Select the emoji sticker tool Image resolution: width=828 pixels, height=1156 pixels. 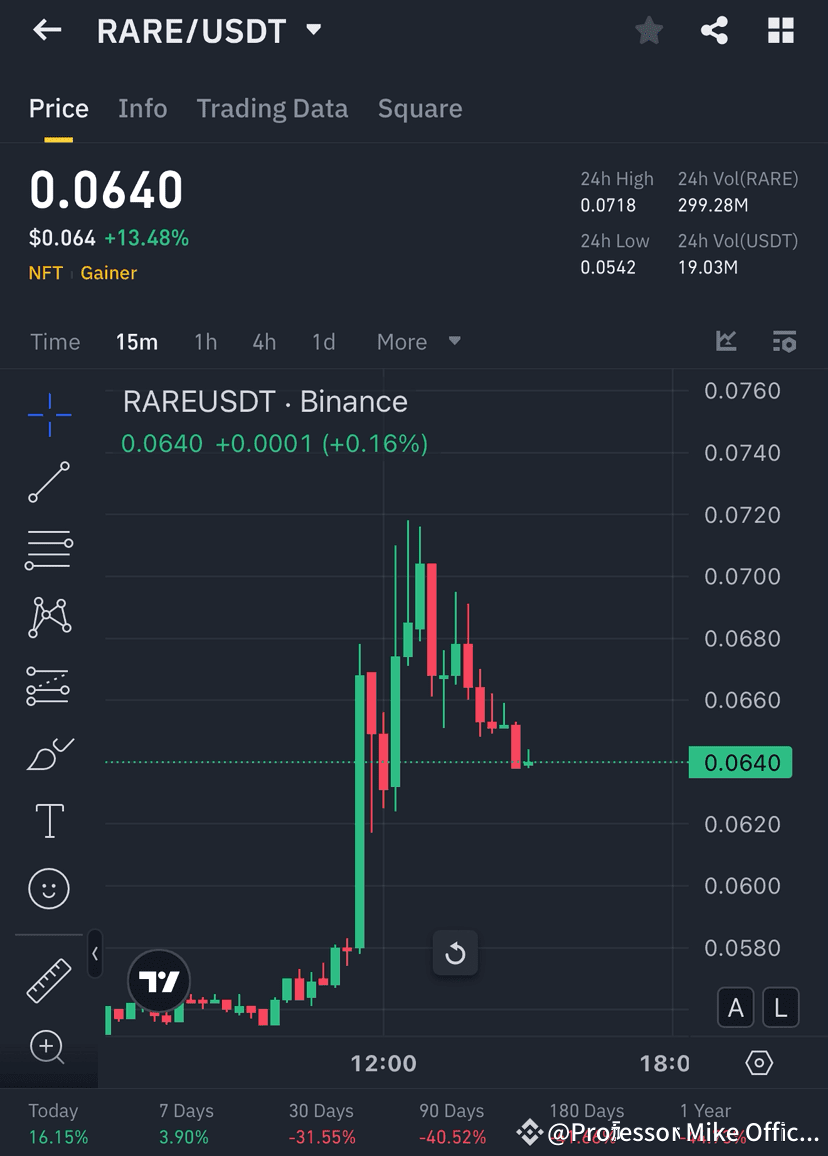click(48, 888)
